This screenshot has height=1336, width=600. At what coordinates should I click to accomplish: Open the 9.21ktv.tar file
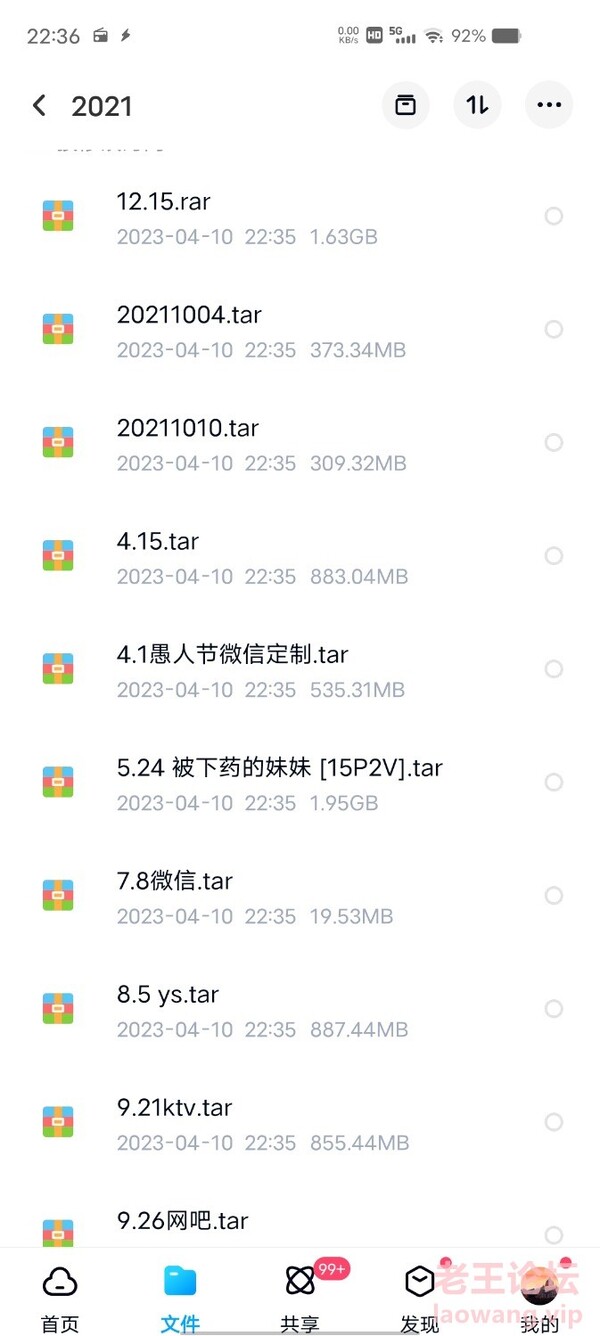click(x=300, y=1123)
